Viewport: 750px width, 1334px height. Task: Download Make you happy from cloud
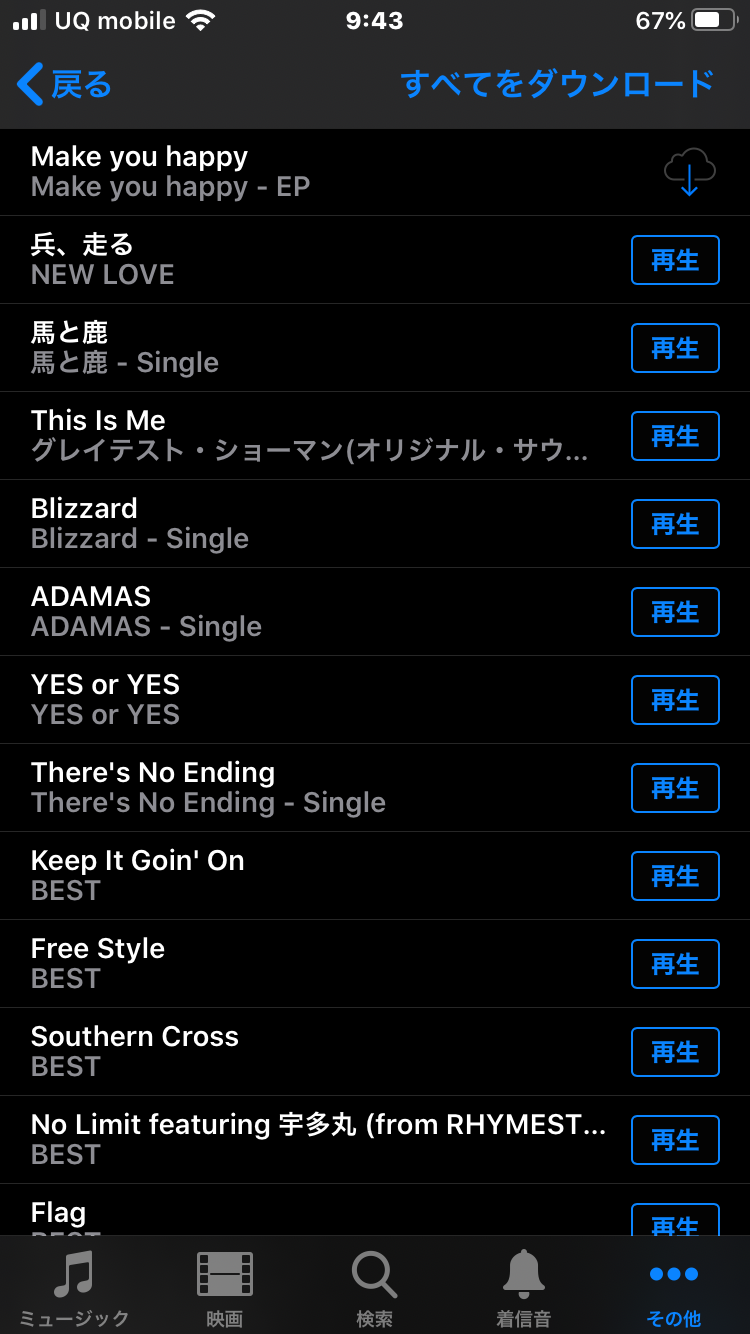689,172
